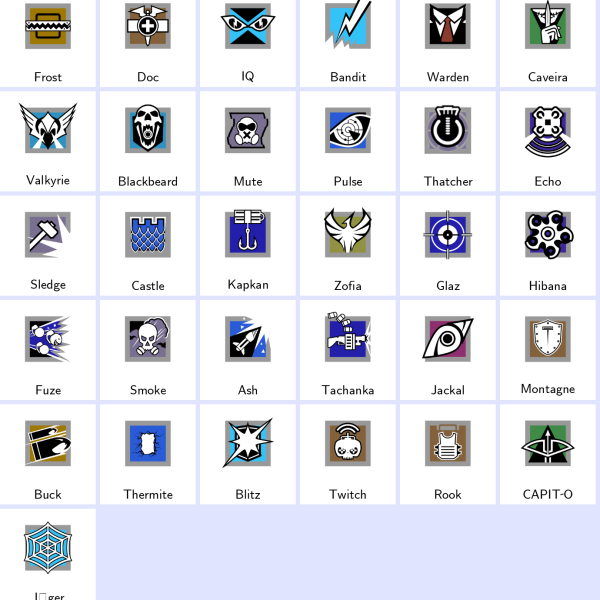View the Pulse operator card
Screen dimensions: 600x600
(x=348, y=140)
